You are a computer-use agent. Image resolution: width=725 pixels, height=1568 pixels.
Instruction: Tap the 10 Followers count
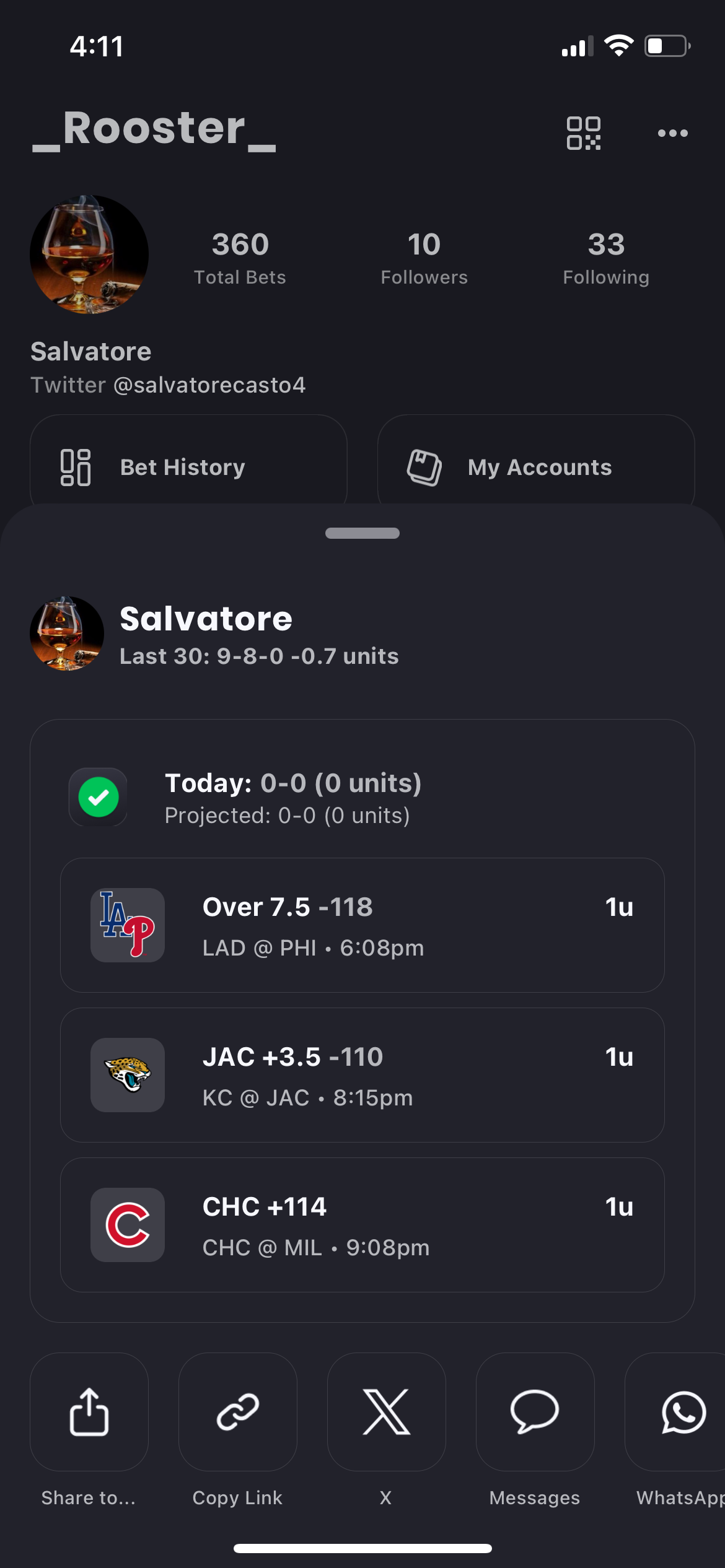pyautogui.click(x=424, y=258)
